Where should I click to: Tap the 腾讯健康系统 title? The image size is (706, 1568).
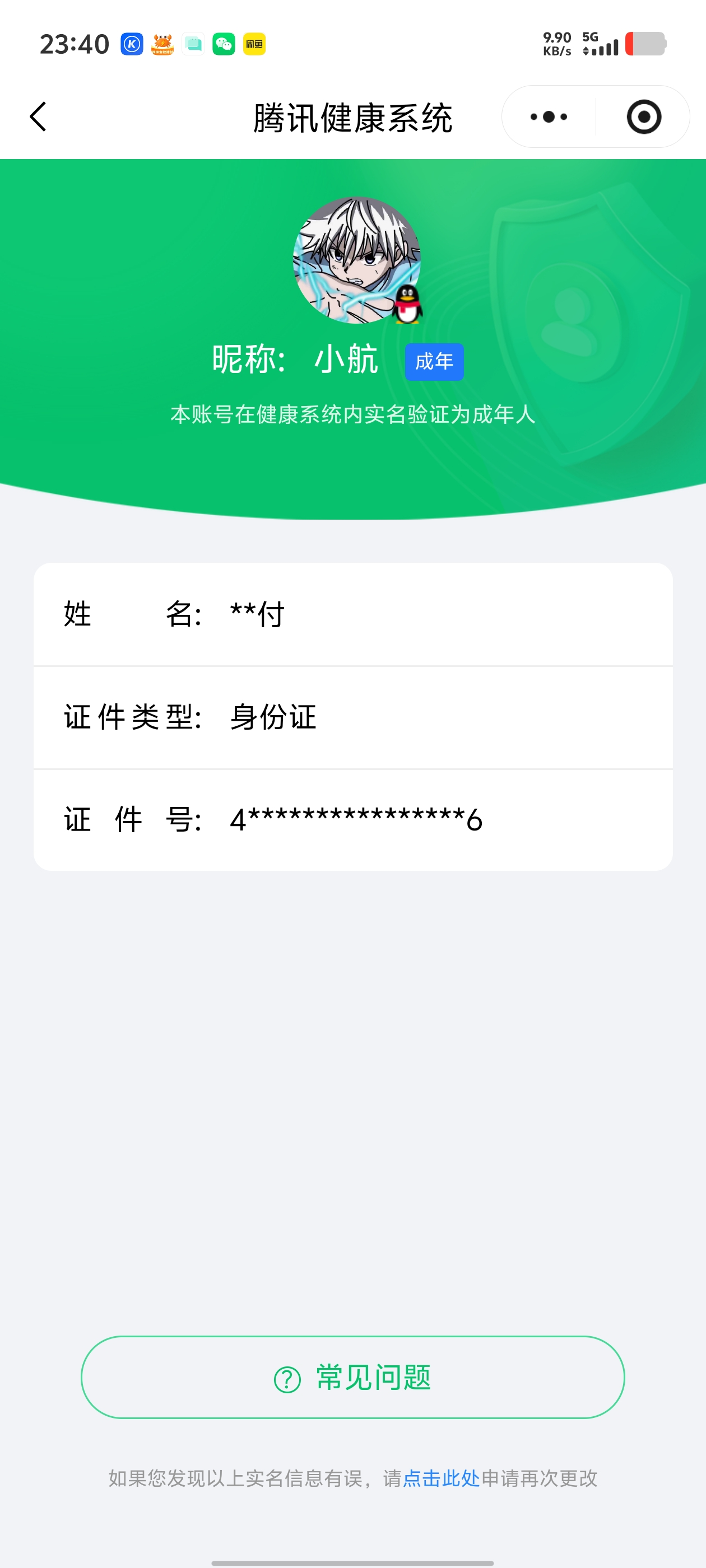352,117
